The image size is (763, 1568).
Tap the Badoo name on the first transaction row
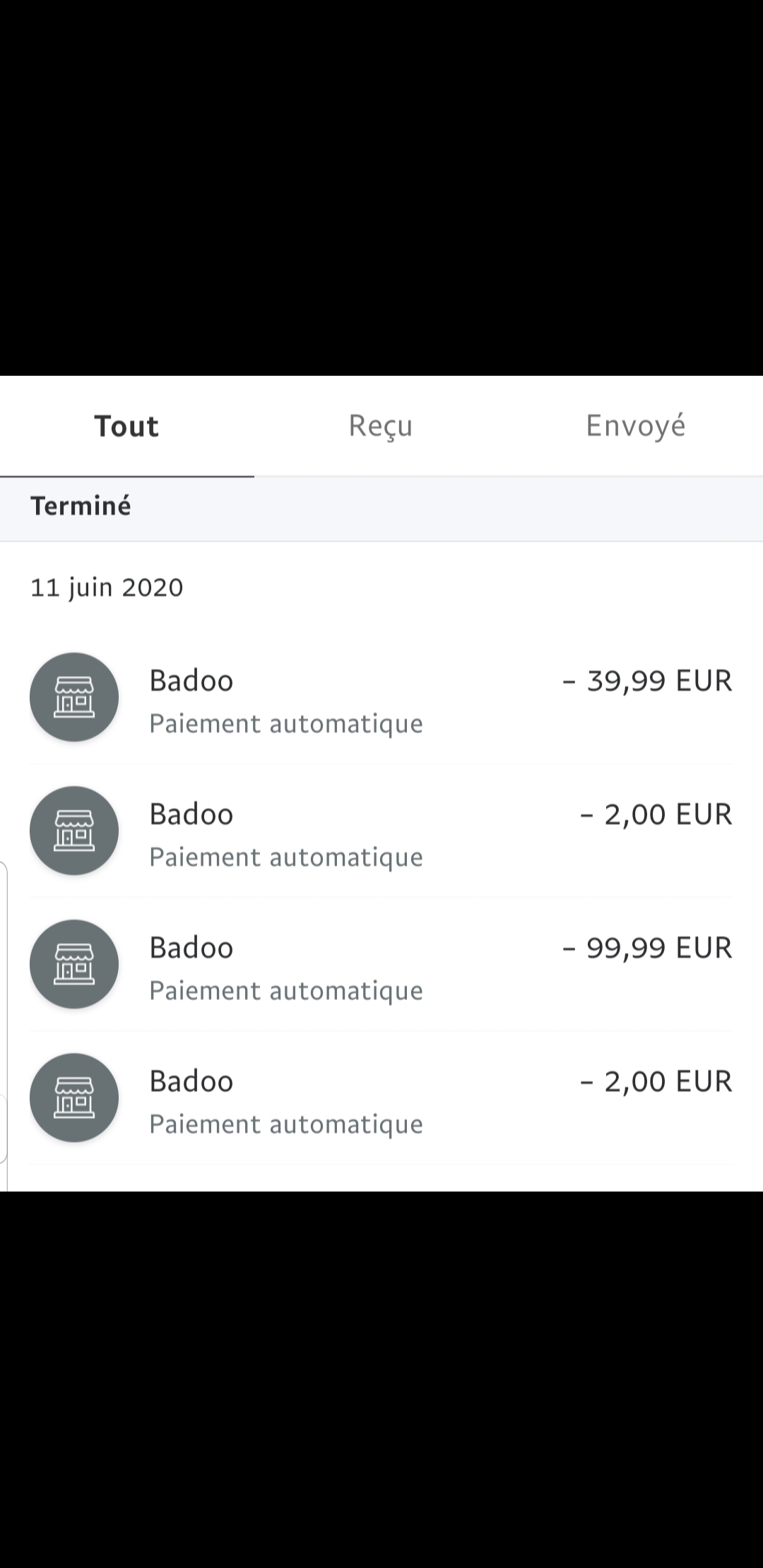191,680
